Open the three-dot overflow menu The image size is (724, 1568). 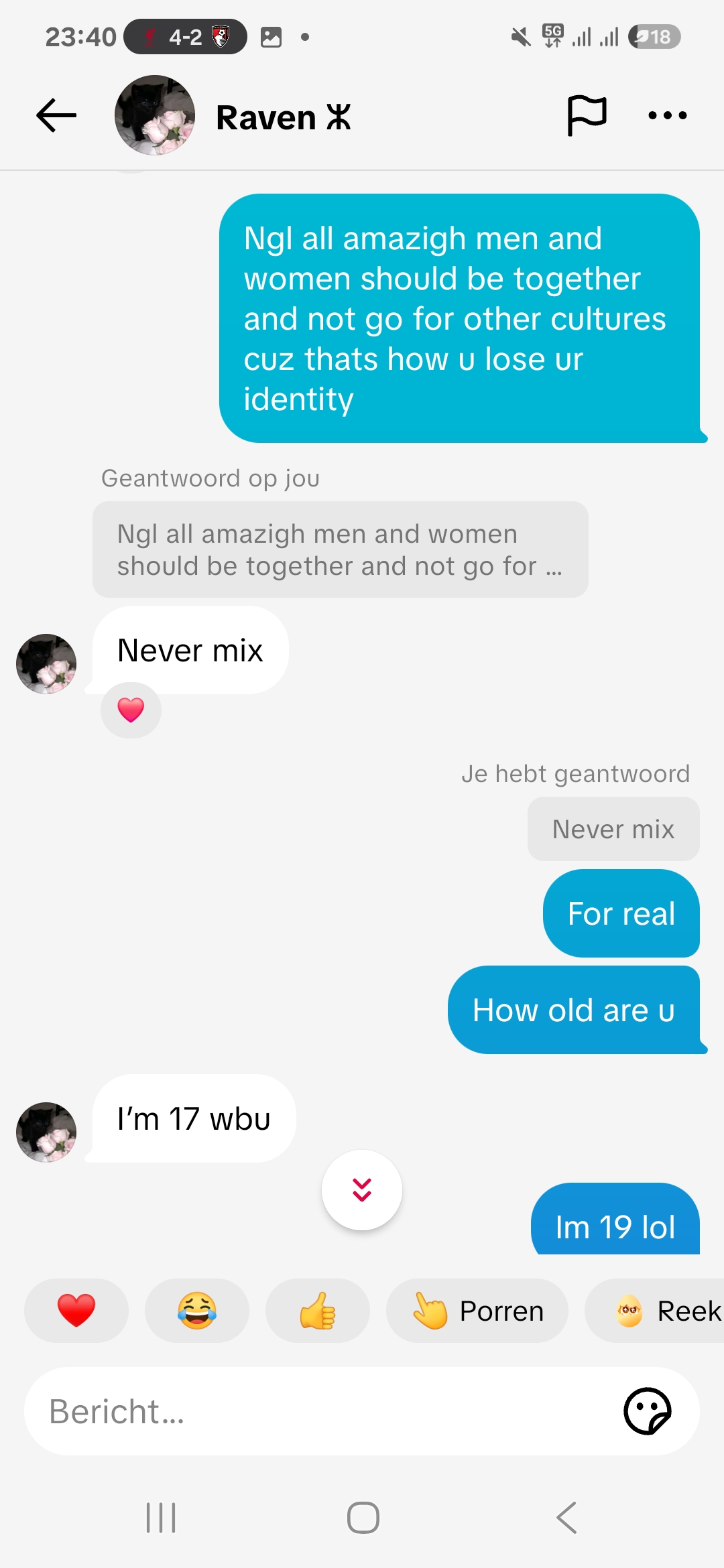click(668, 115)
